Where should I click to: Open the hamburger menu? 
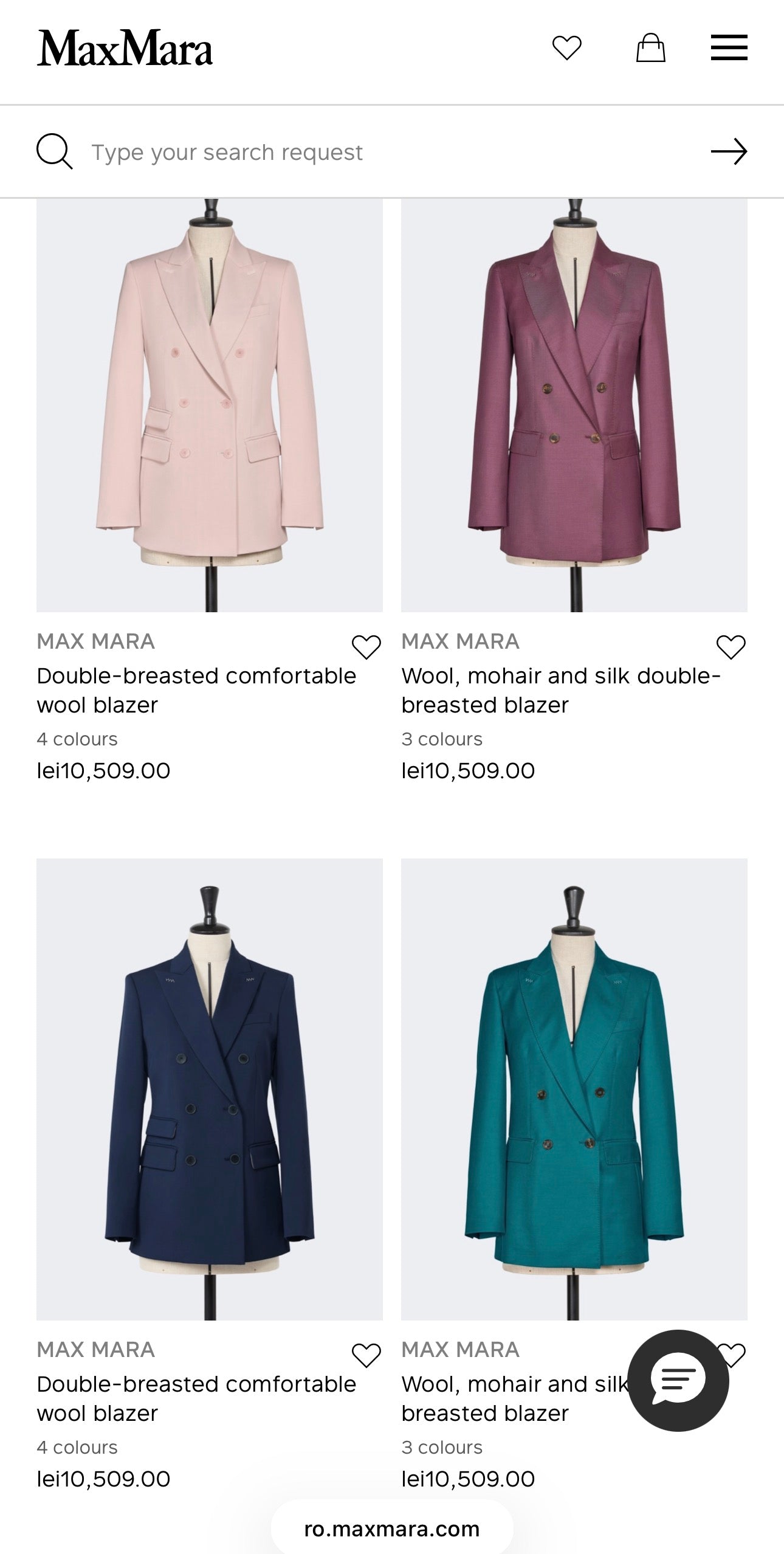tap(729, 48)
